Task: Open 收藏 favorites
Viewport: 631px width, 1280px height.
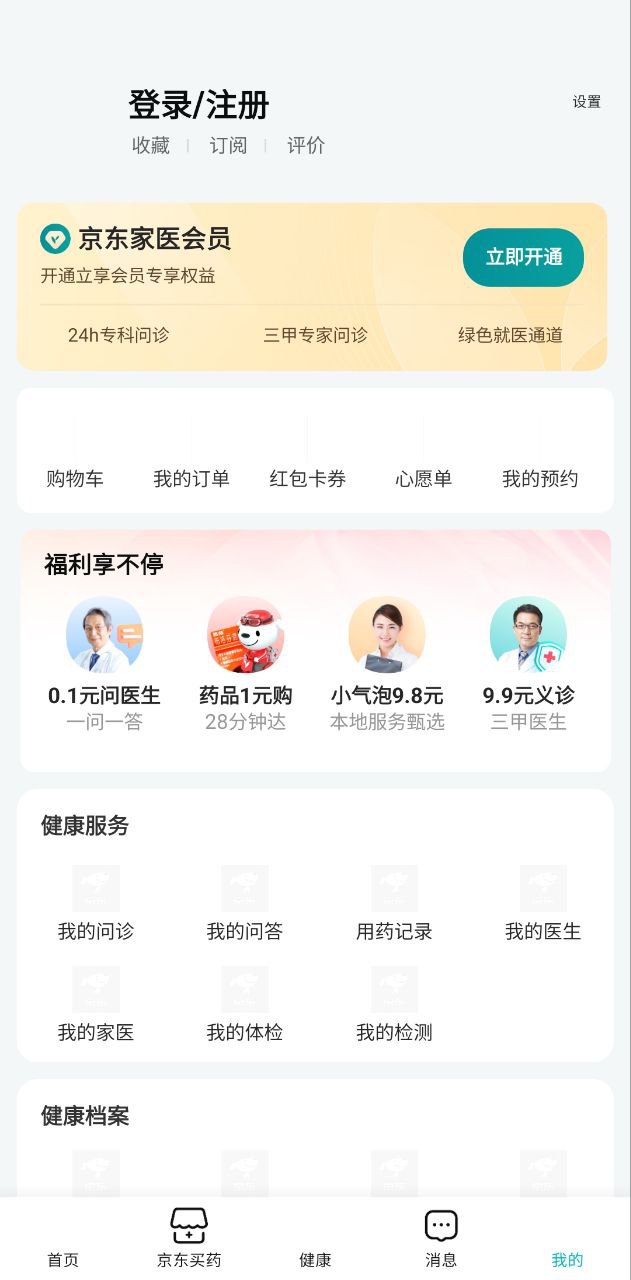Action: (x=151, y=146)
